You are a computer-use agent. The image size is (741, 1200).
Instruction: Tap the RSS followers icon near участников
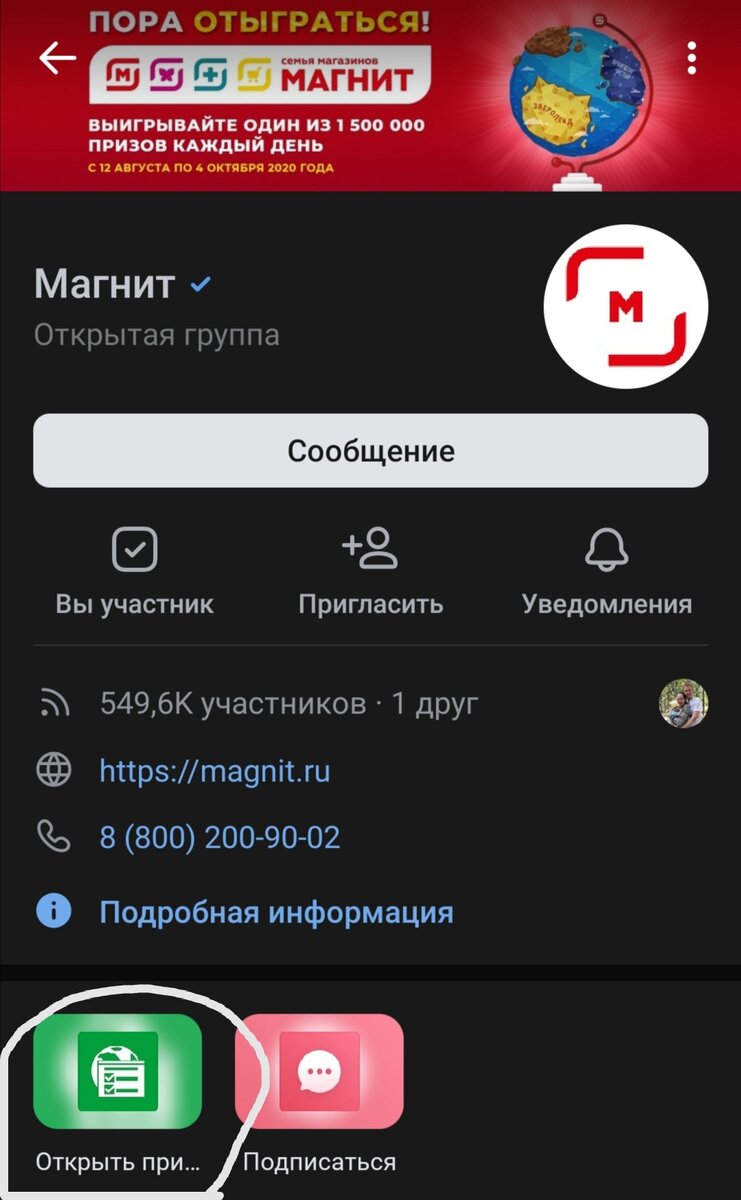[57, 702]
